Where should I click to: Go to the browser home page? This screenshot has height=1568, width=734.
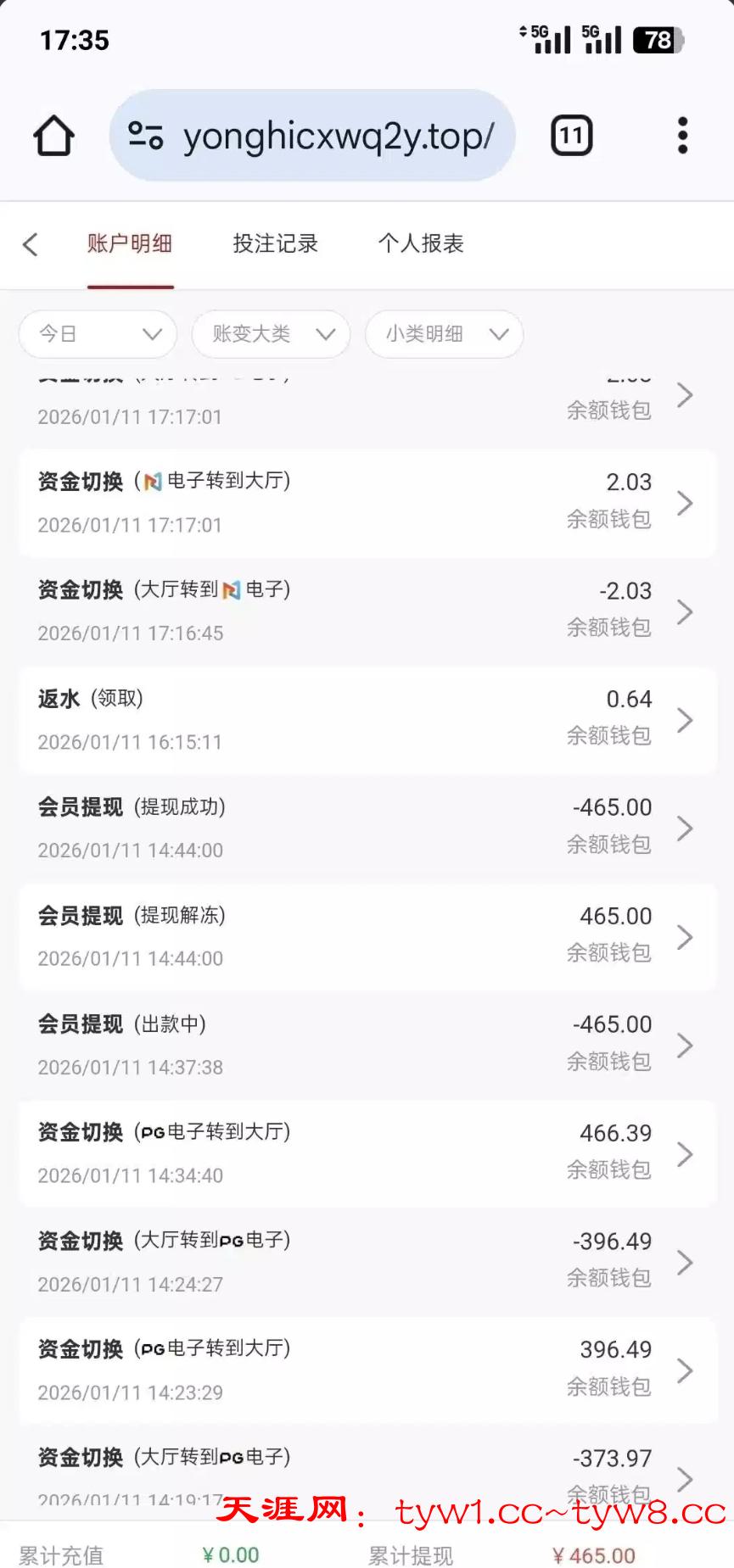[53, 136]
